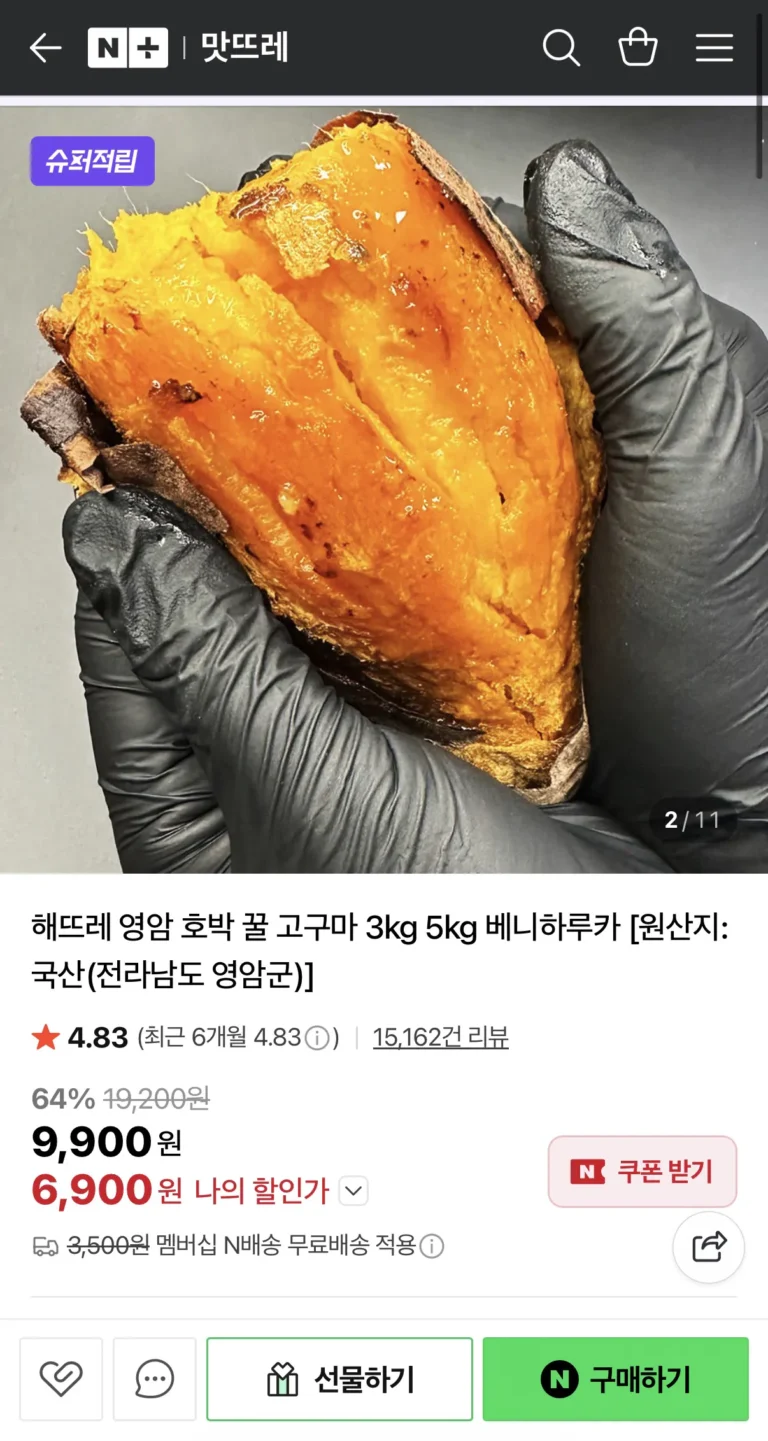
Task: Open the chat inquiry icon
Action: 154,1379
